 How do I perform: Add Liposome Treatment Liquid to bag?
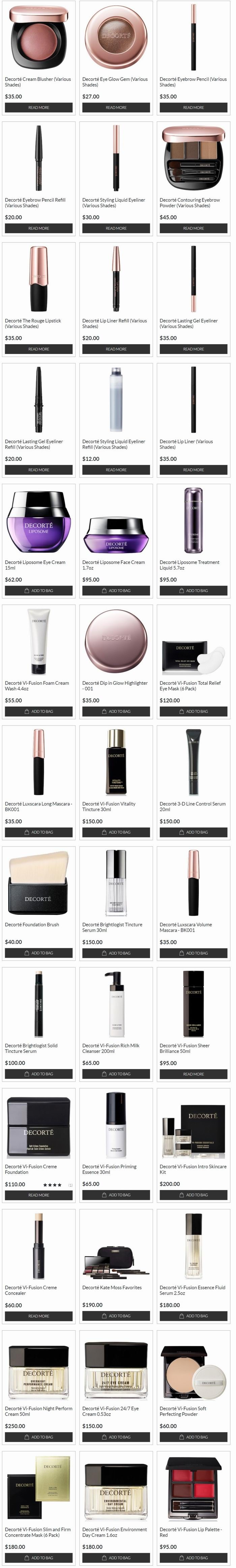point(194,590)
